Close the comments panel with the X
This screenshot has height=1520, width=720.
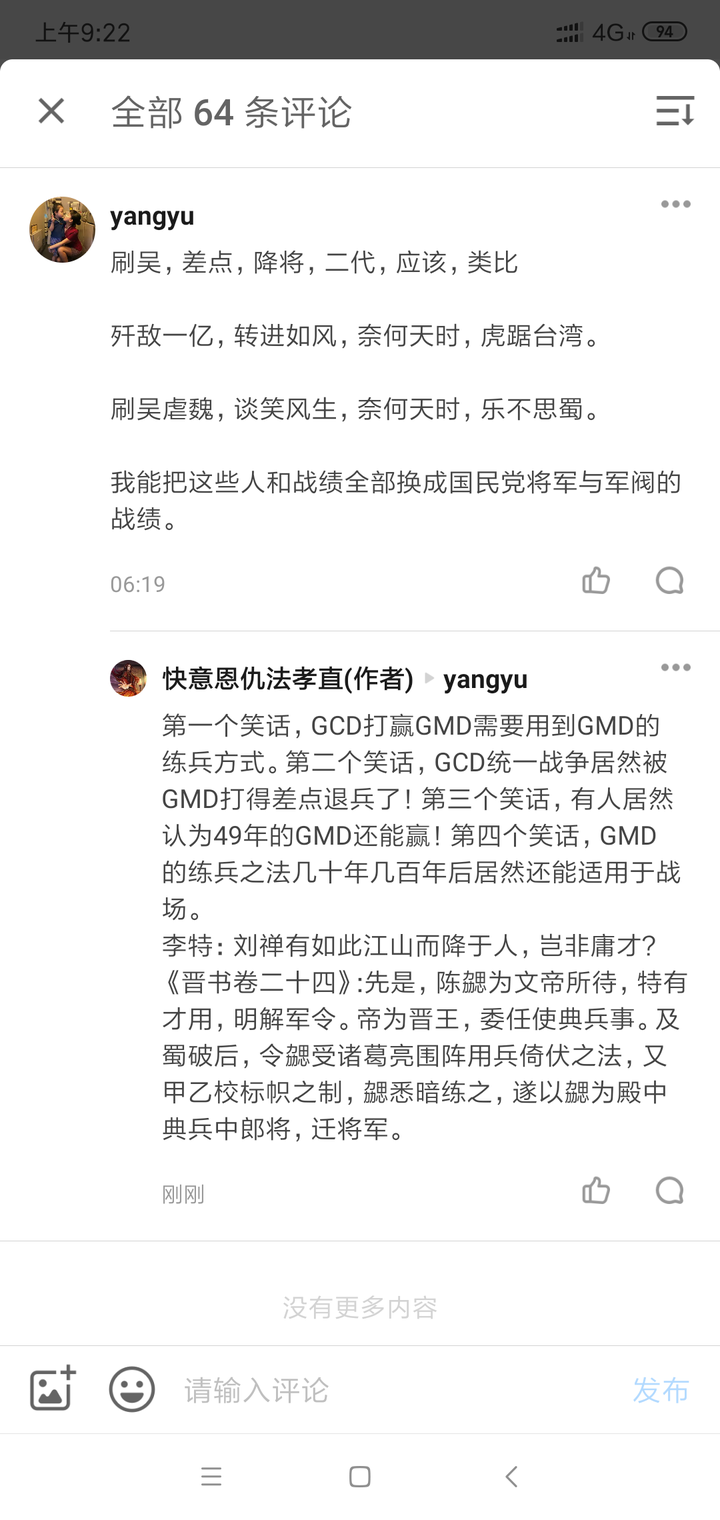50,111
